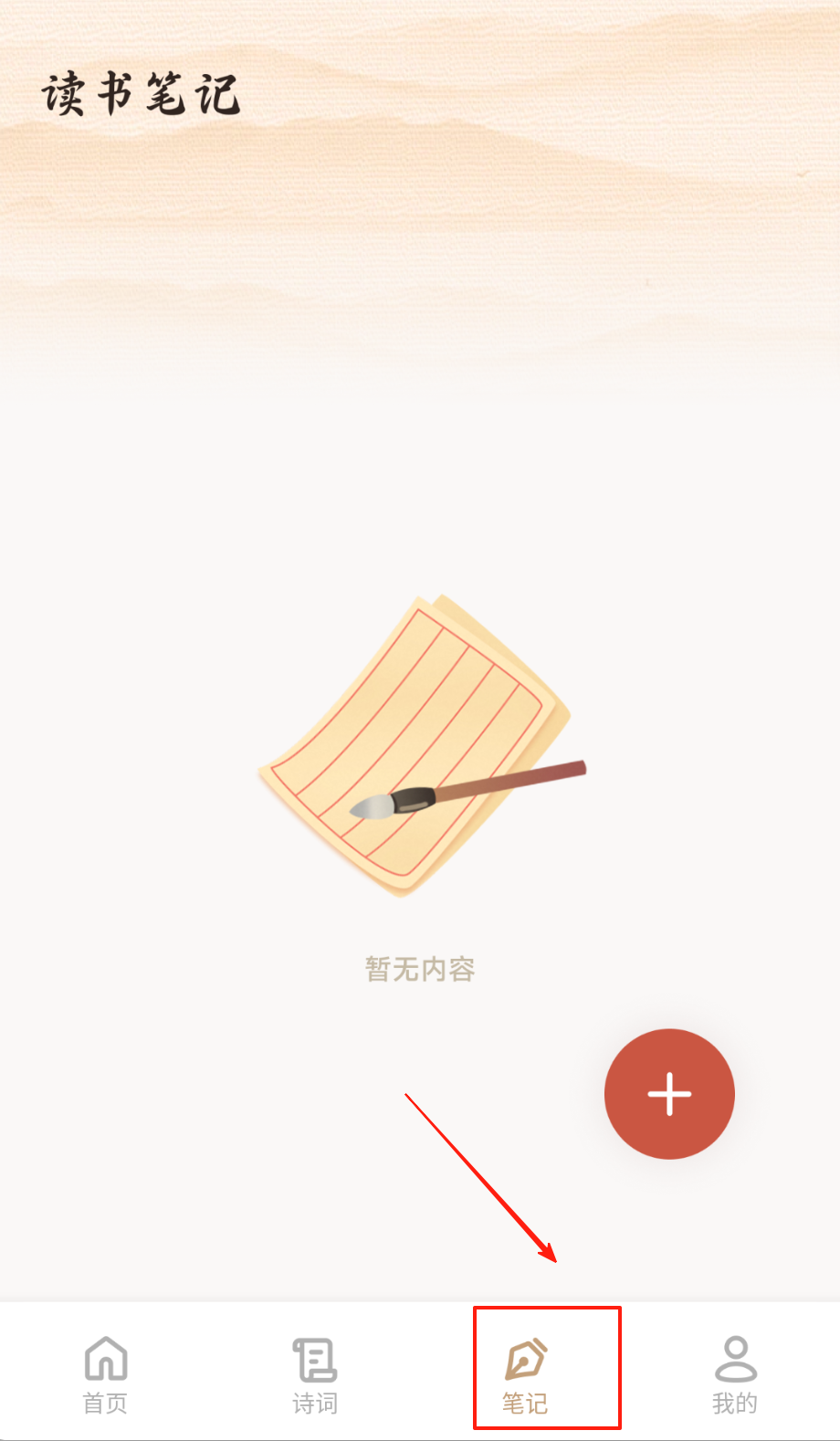
Task: Go to the 我的 tab
Action: tap(735, 1374)
